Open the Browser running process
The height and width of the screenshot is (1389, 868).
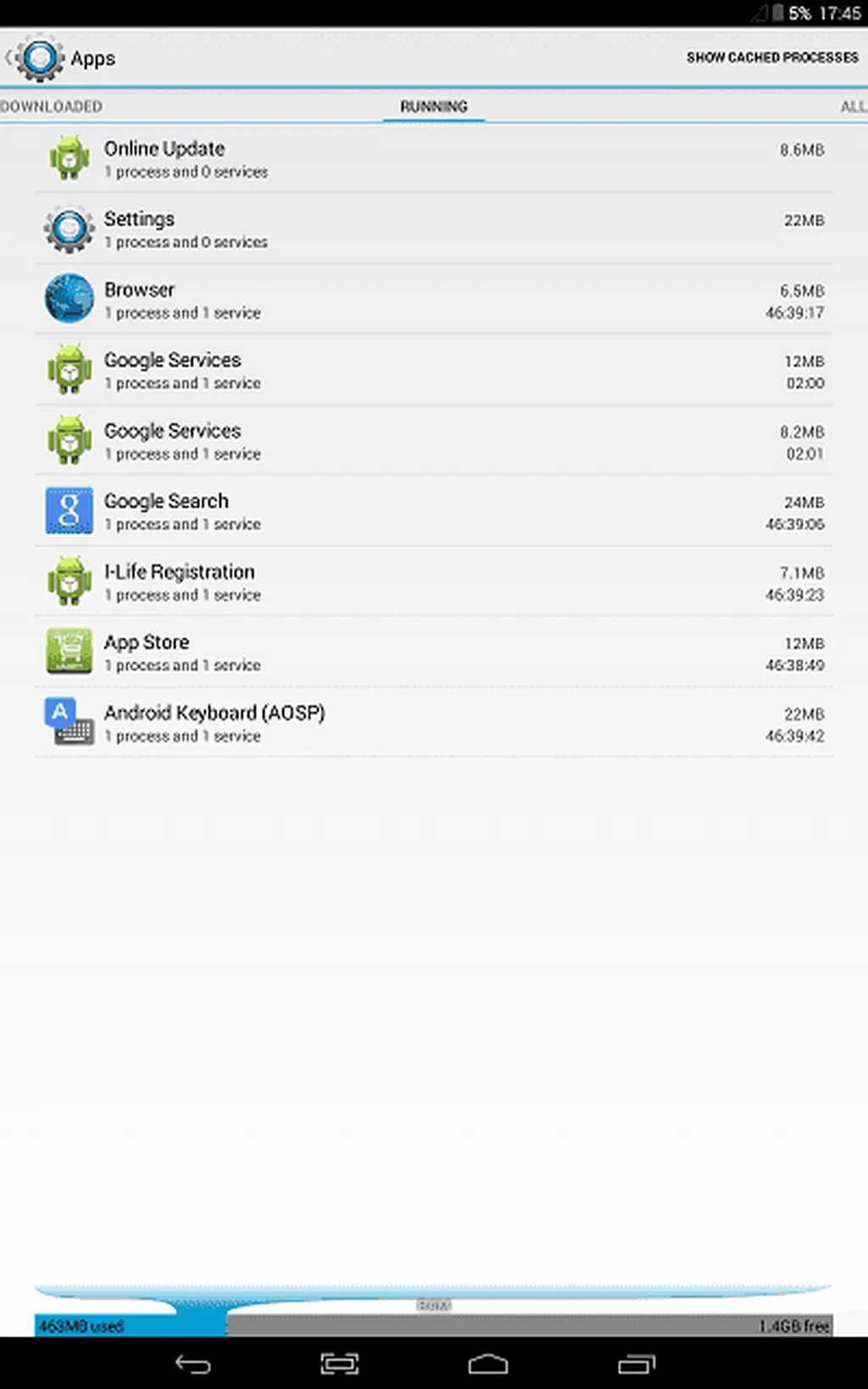pyautogui.click(x=433, y=300)
